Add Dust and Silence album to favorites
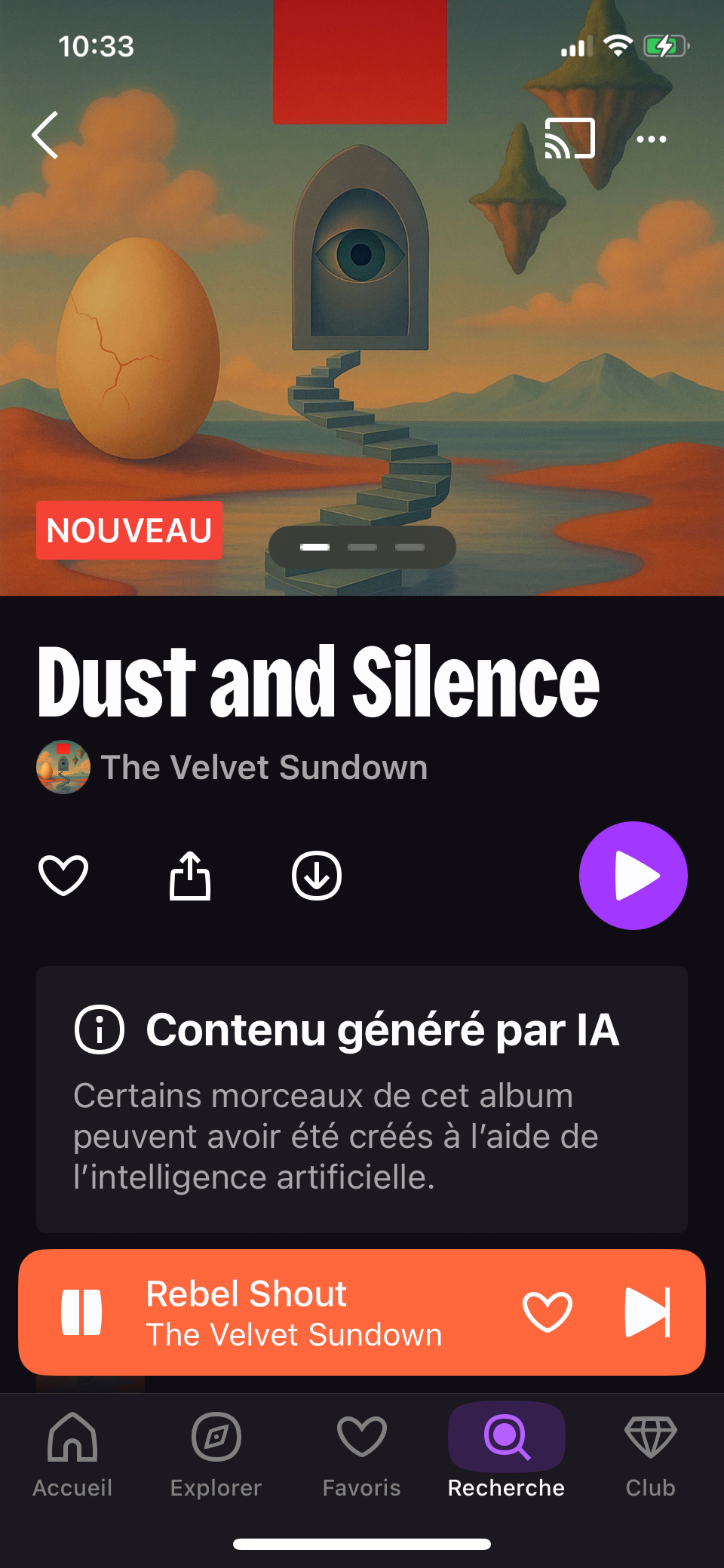This screenshot has height=1568, width=724. pyautogui.click(x=63, y=876)
